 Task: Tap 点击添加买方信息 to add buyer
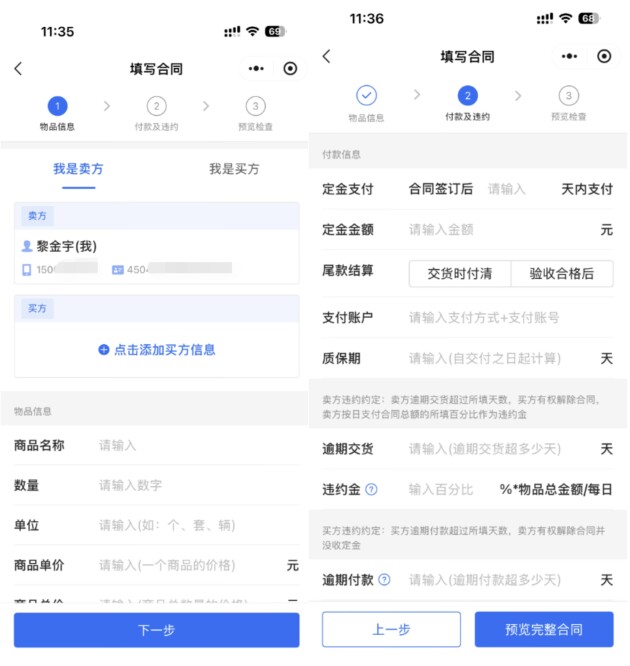pyautogui.click(x=157, y=350)
